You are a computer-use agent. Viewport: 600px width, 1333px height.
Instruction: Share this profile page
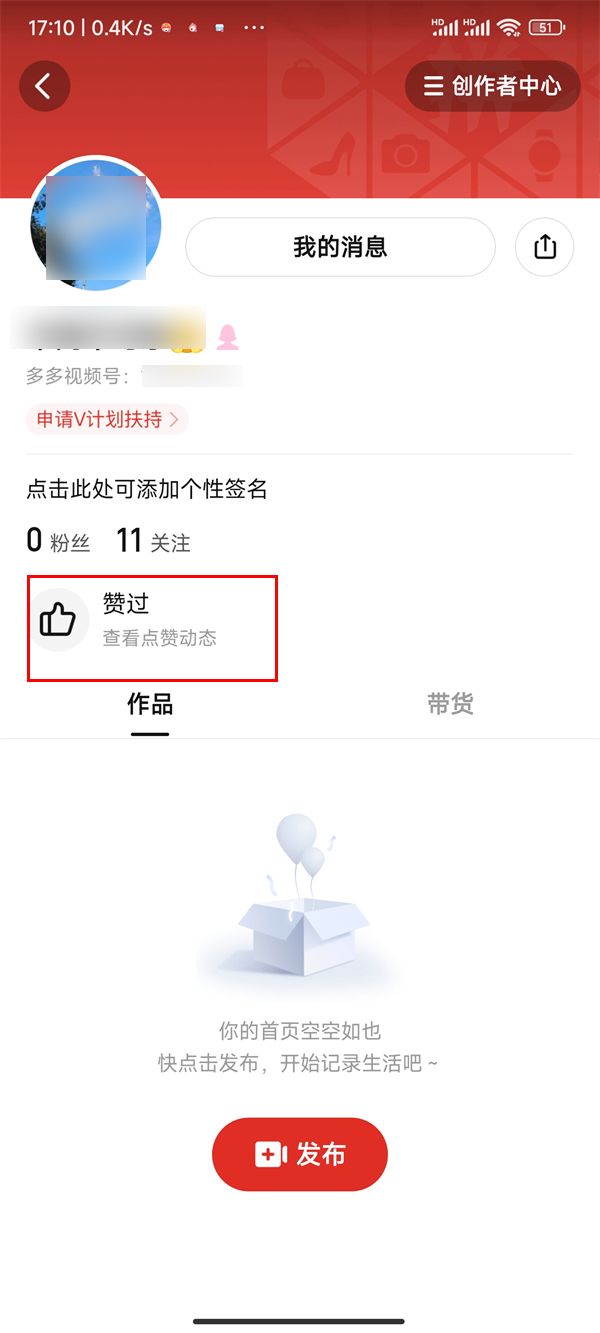(545, 247)
